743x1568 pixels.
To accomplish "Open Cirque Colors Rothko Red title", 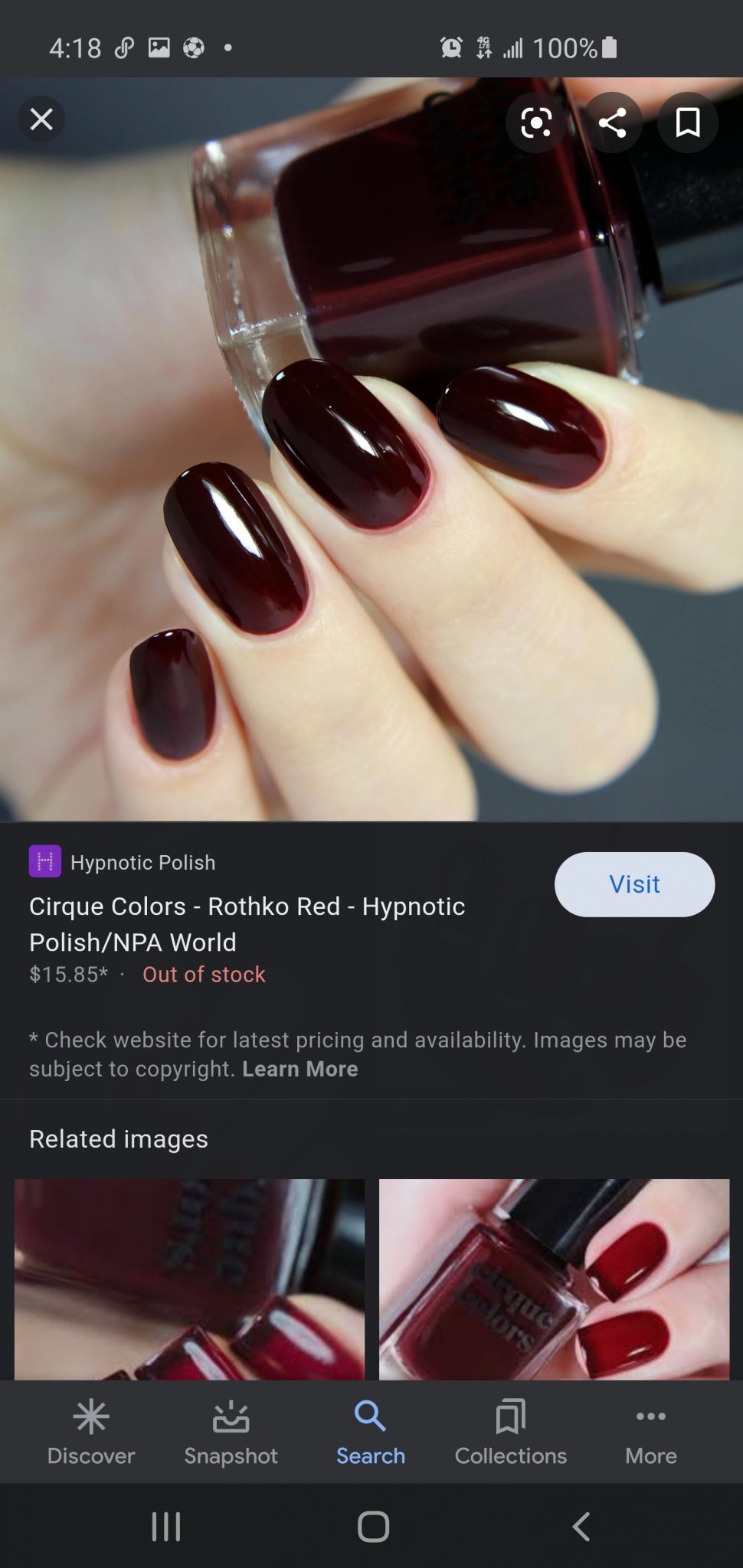I will [x=247, y=924].
